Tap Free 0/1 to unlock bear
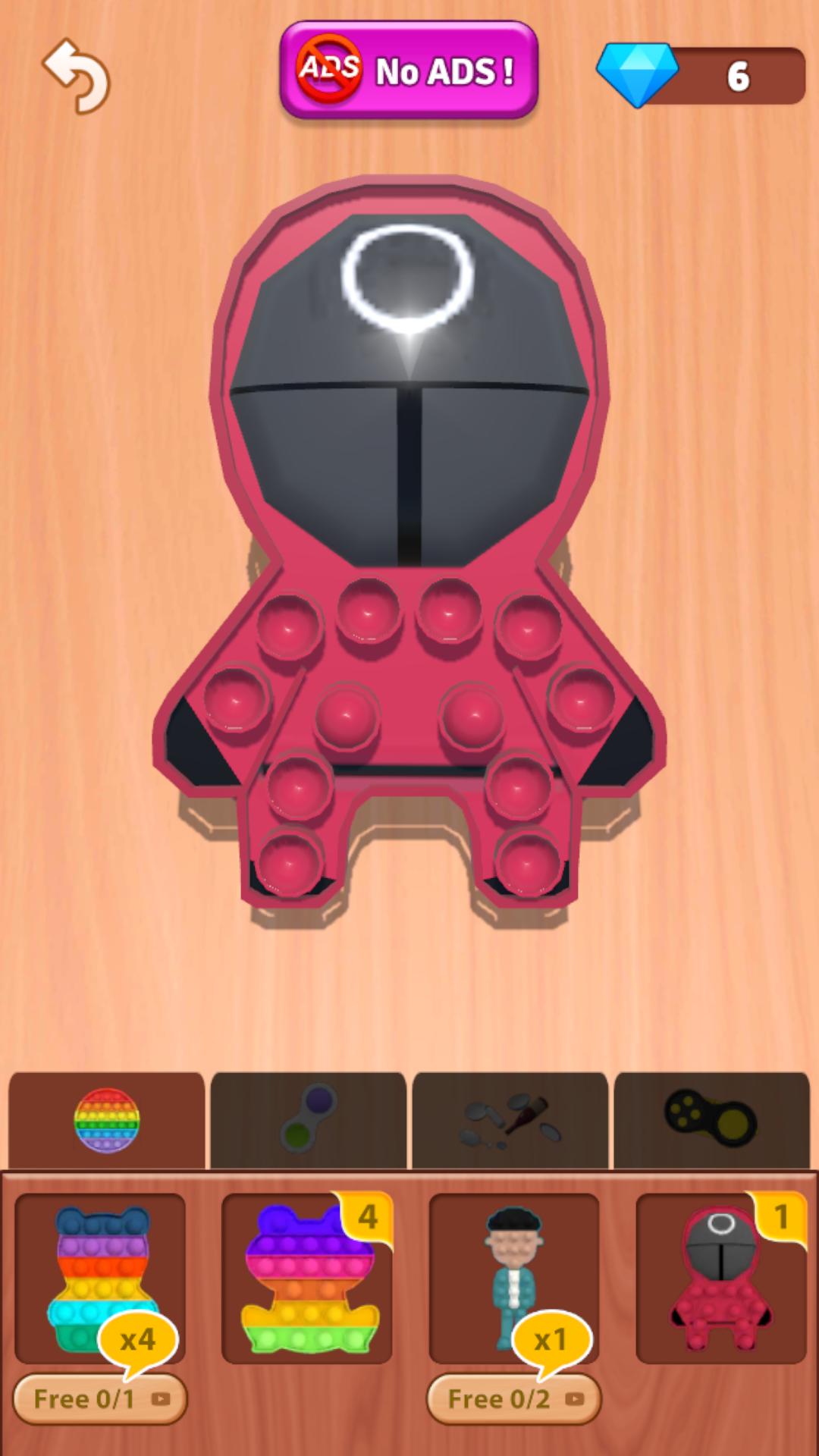Screen dimensions: 819x1456 click(99, 1399)
